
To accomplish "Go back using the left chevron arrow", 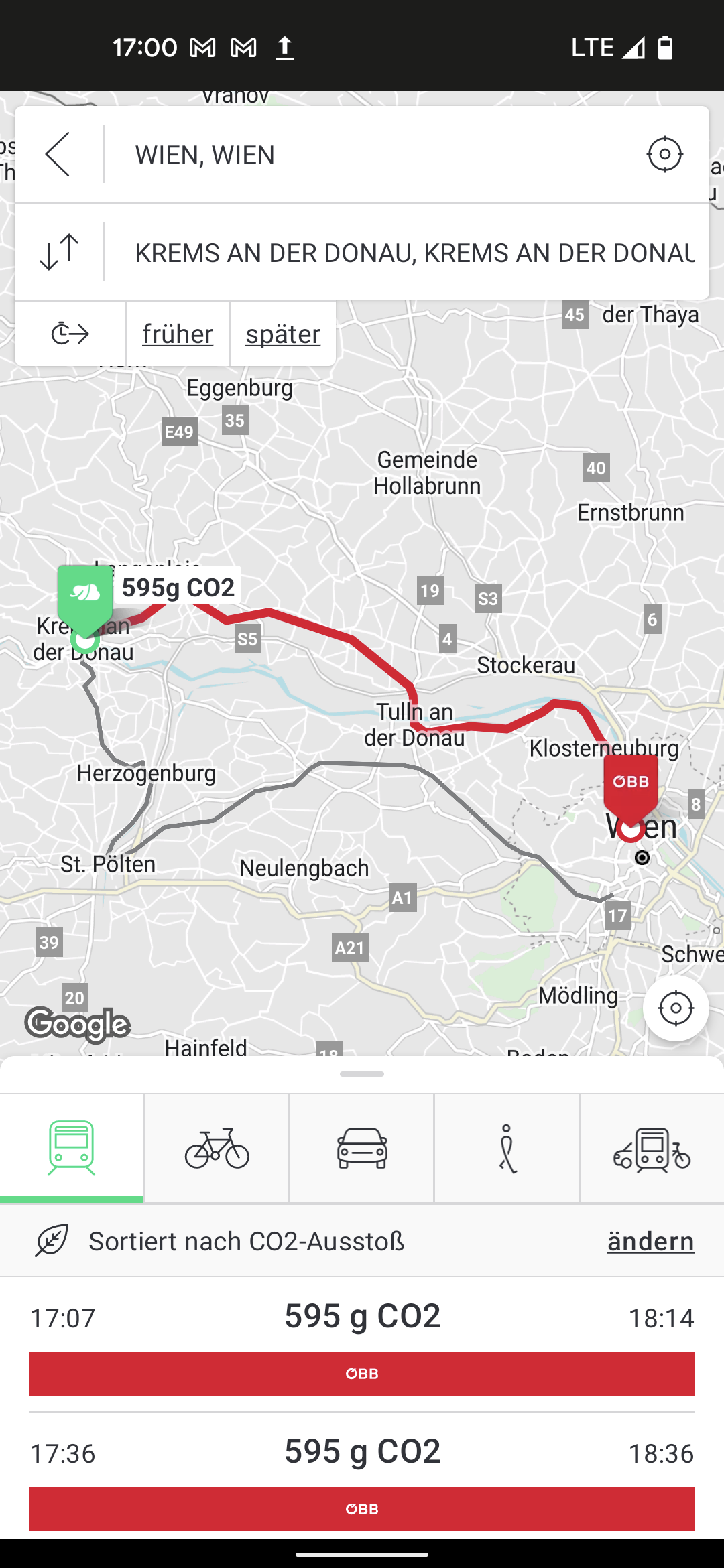I will 59,155.
